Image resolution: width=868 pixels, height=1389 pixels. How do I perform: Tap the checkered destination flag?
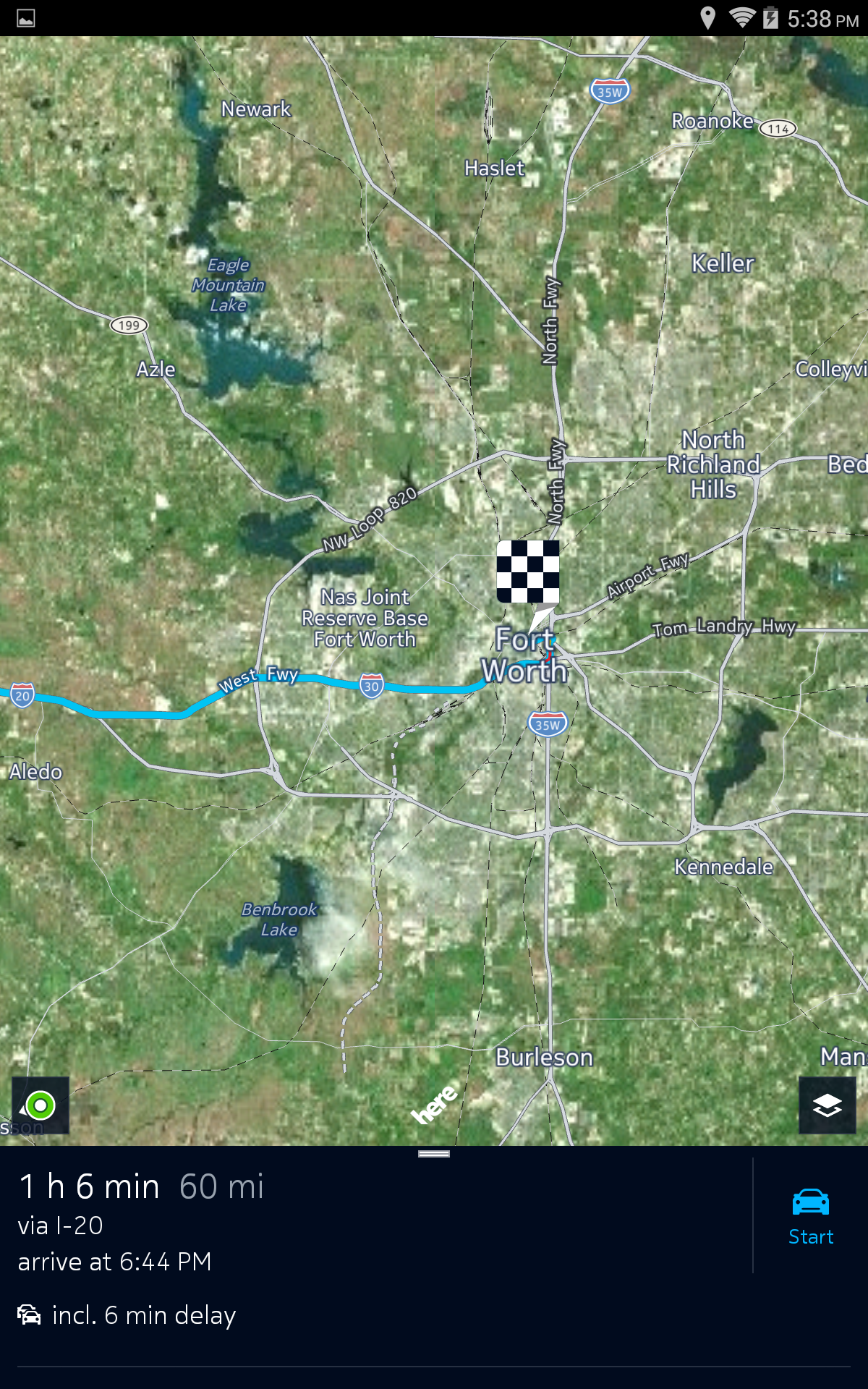528,572
